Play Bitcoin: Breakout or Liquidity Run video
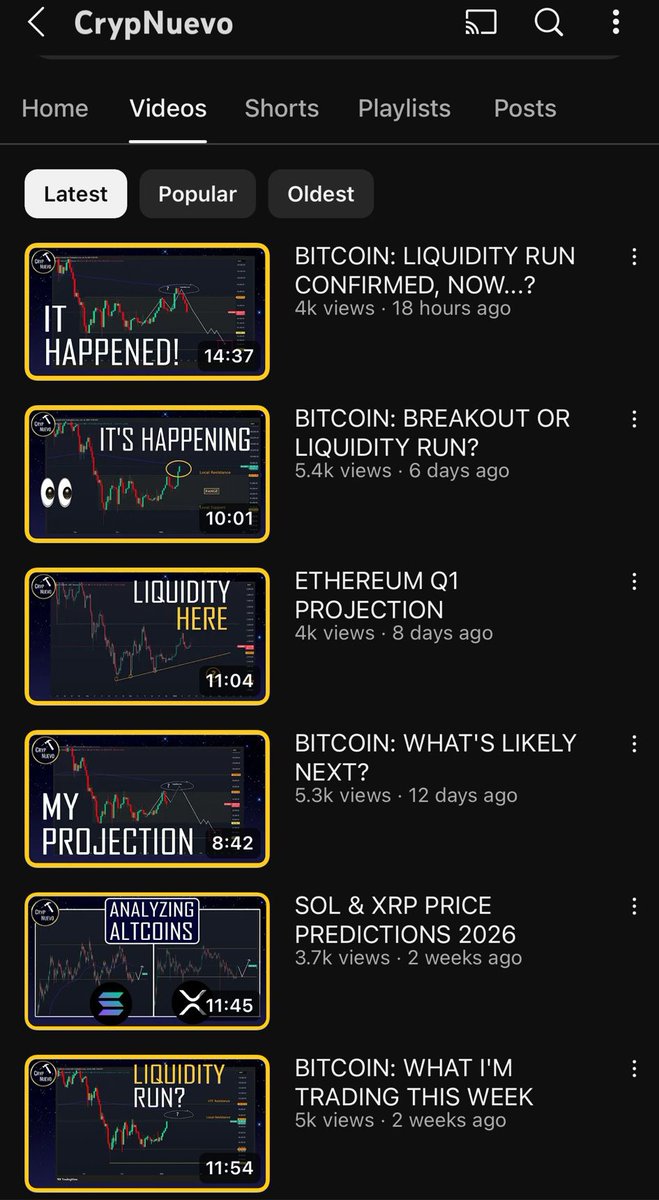 click(x=147, y=474)
